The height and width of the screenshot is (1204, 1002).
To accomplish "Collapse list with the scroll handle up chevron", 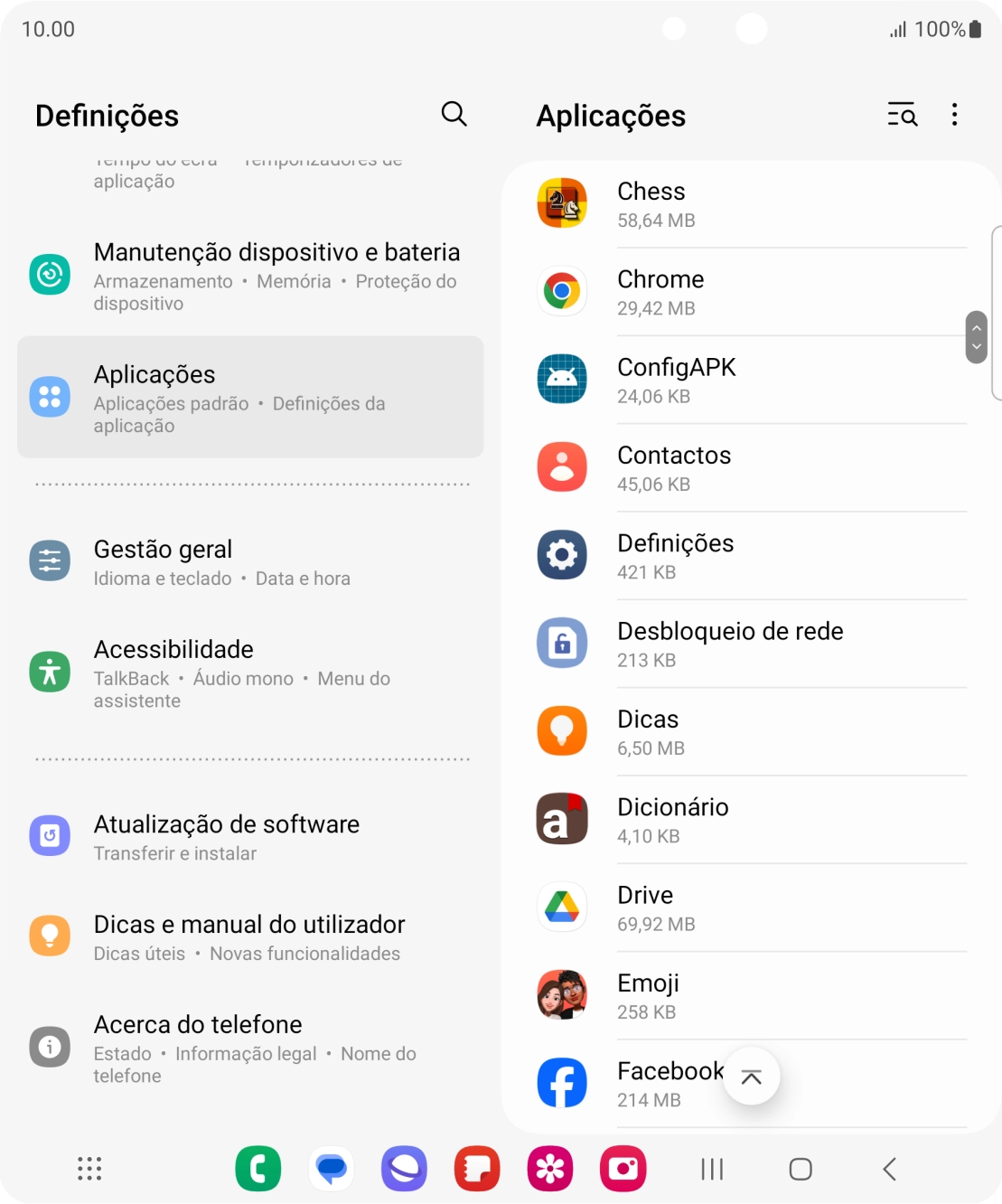I will coord(977,328).
